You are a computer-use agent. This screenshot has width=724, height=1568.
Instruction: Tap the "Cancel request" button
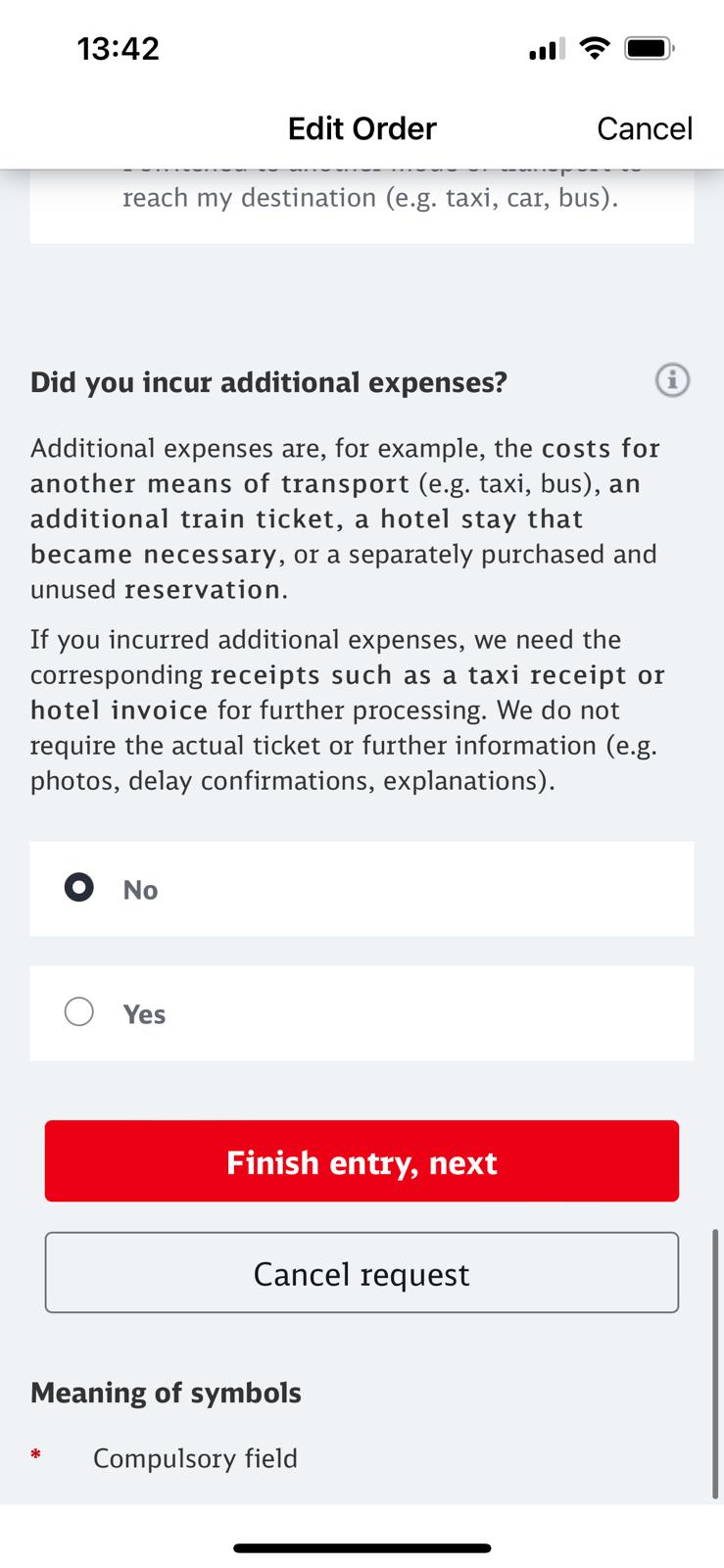[362, 1273]
